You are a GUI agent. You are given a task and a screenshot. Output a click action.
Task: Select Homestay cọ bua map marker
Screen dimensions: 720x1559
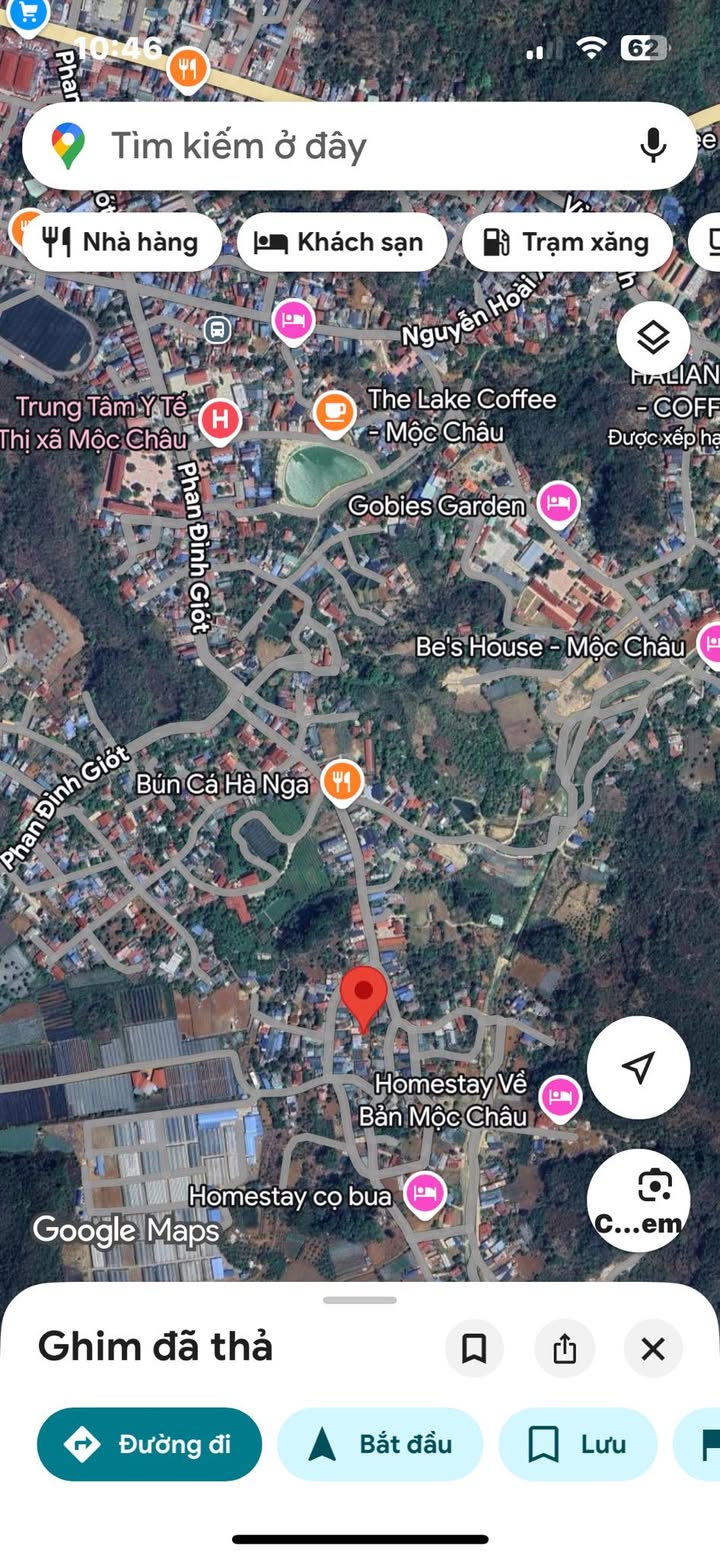425,1193
